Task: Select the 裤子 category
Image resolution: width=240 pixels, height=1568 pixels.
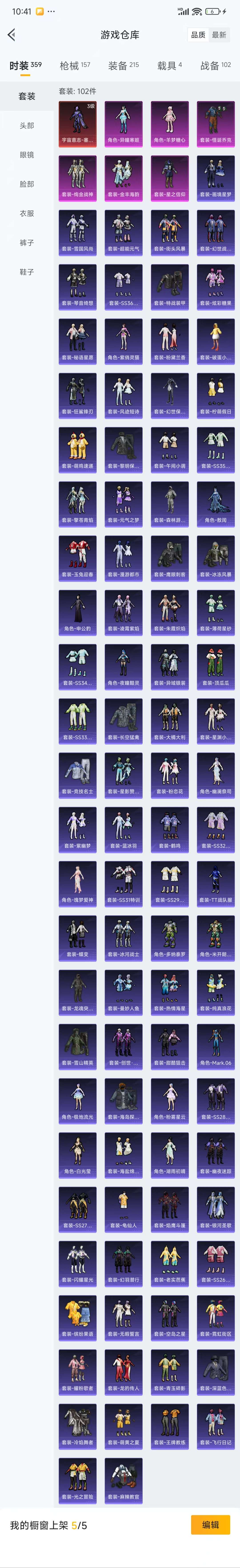Action: (27, 242)
